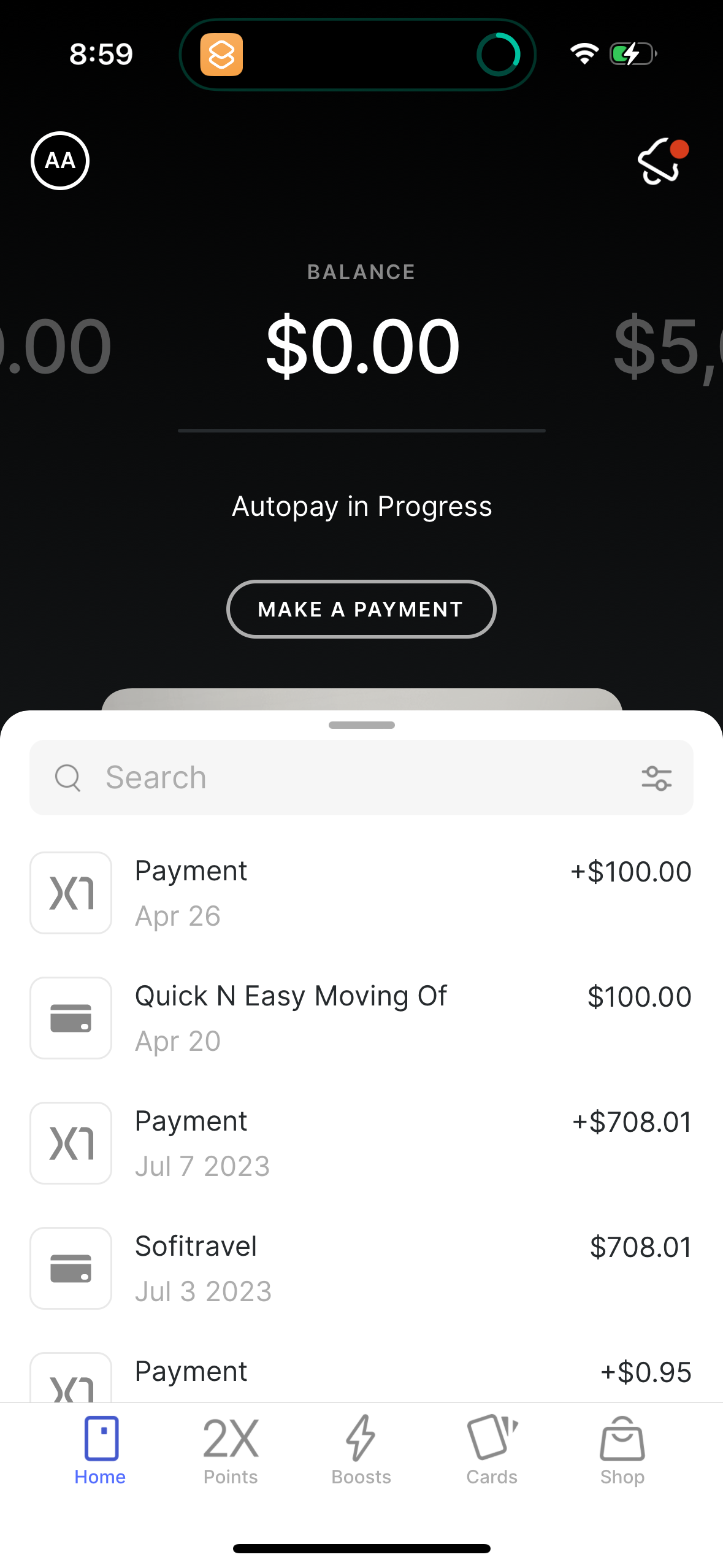
Task: Open the Quick N Easy Moving Of transaction
Action: 361,1017
